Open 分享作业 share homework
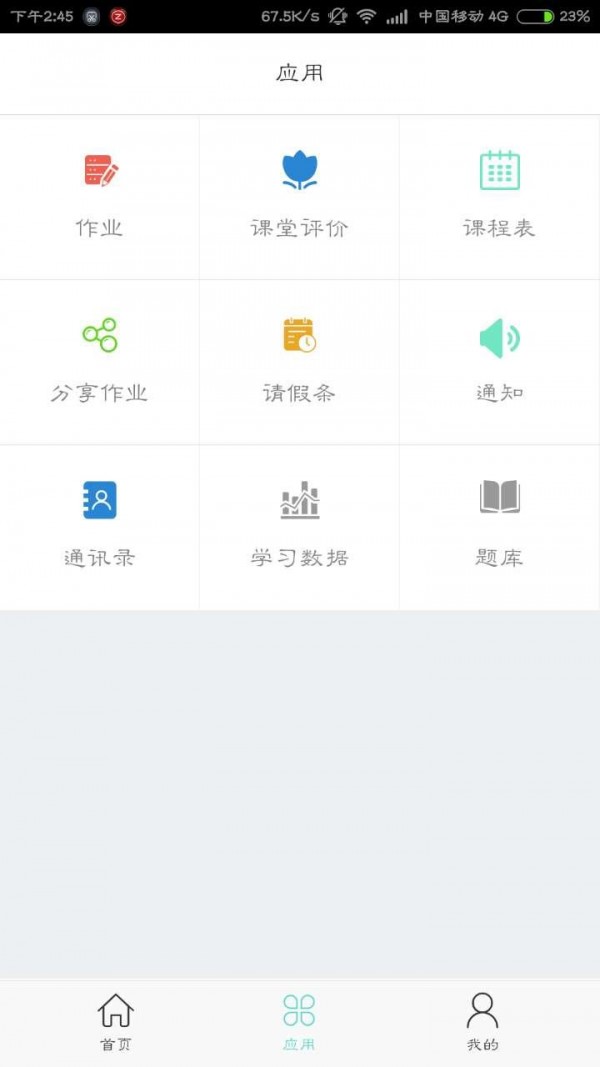 100,361
